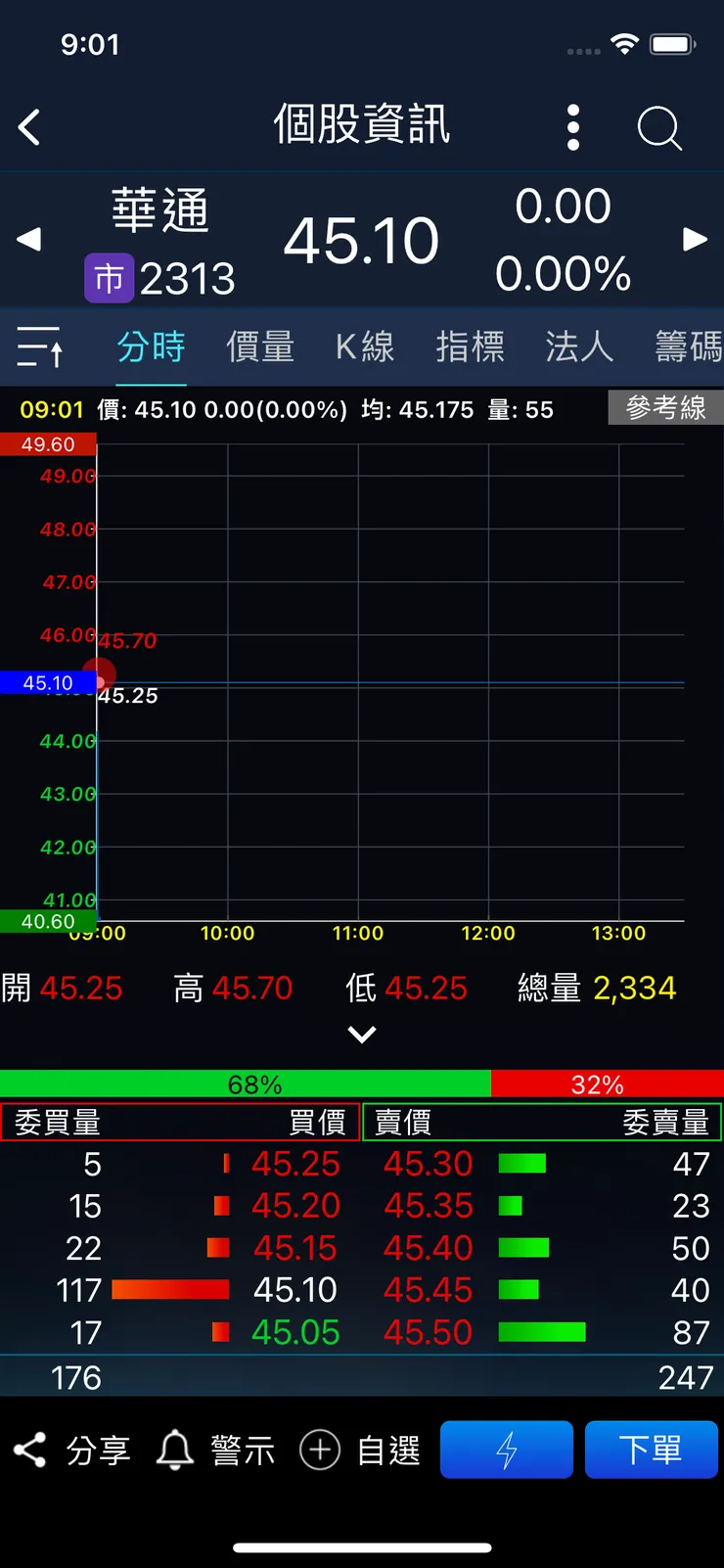Open the 指標 indicators tab
The width and height of the screenshot is (724, 1568).
pos(472,347)
